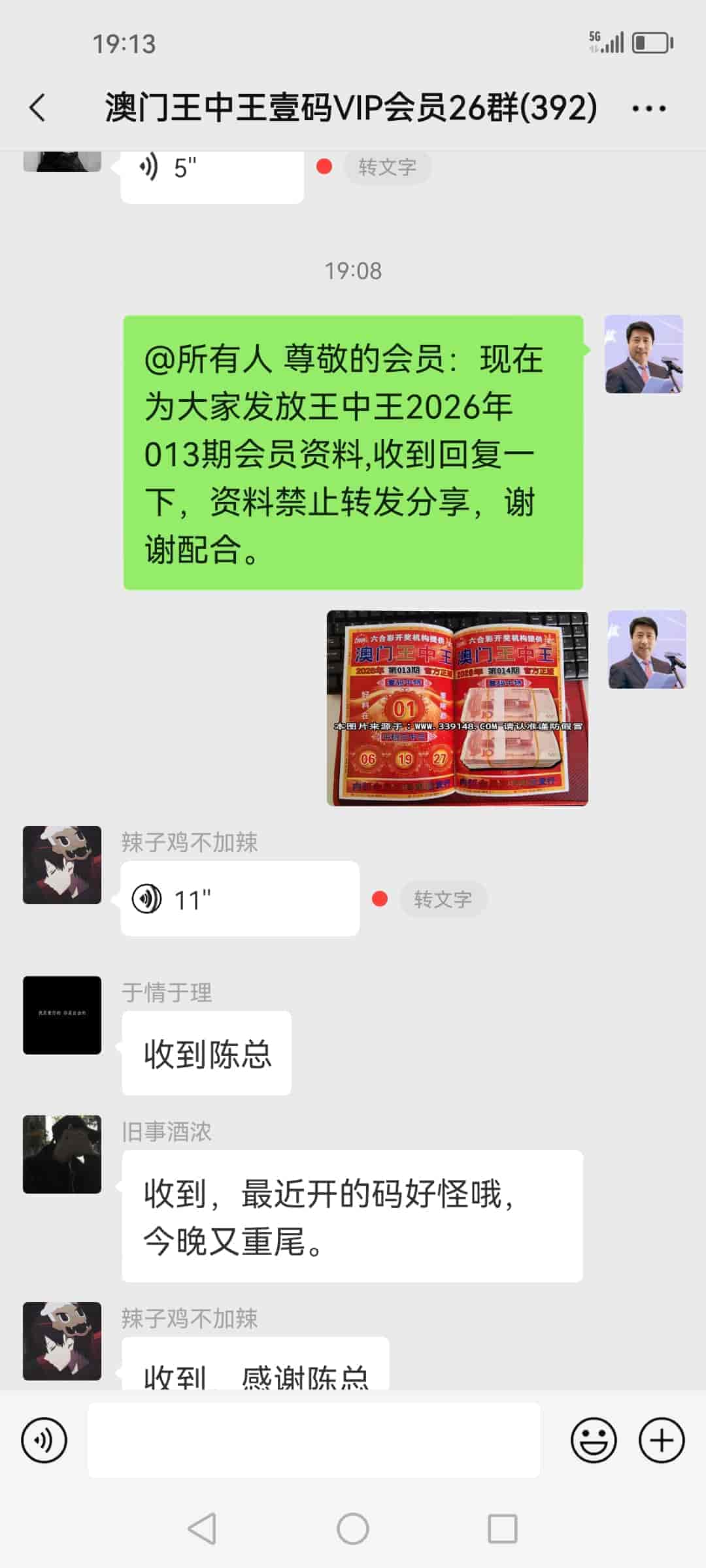The height and width of the screenshot is (1568, 706).
Task: Focus the message text field
Action: tap(314, 1440)
